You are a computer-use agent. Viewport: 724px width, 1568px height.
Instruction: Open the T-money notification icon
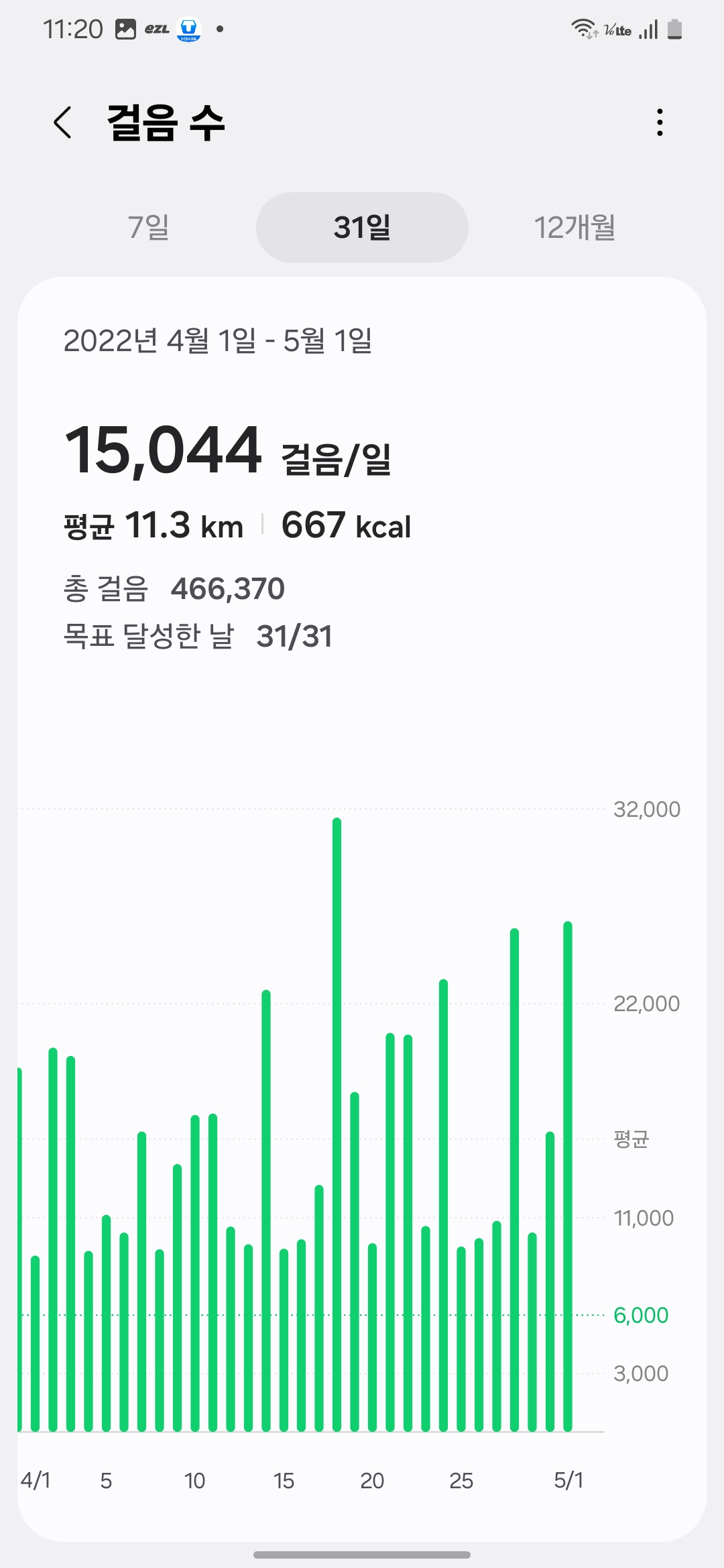coord(189,28)
